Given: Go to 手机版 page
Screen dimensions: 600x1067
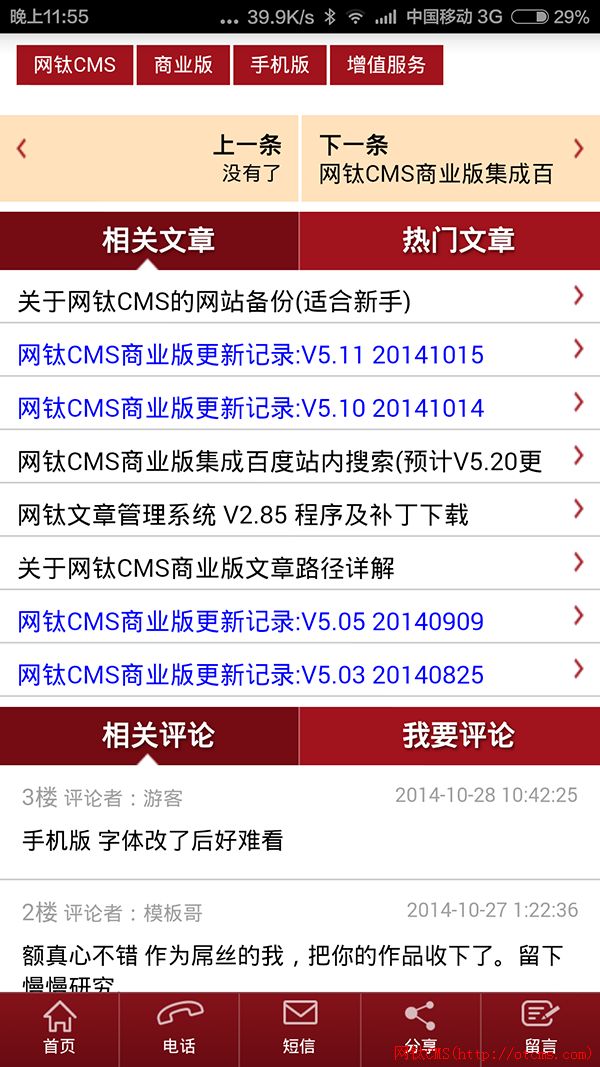Looking at the screenshot, I should click(280, 65).
